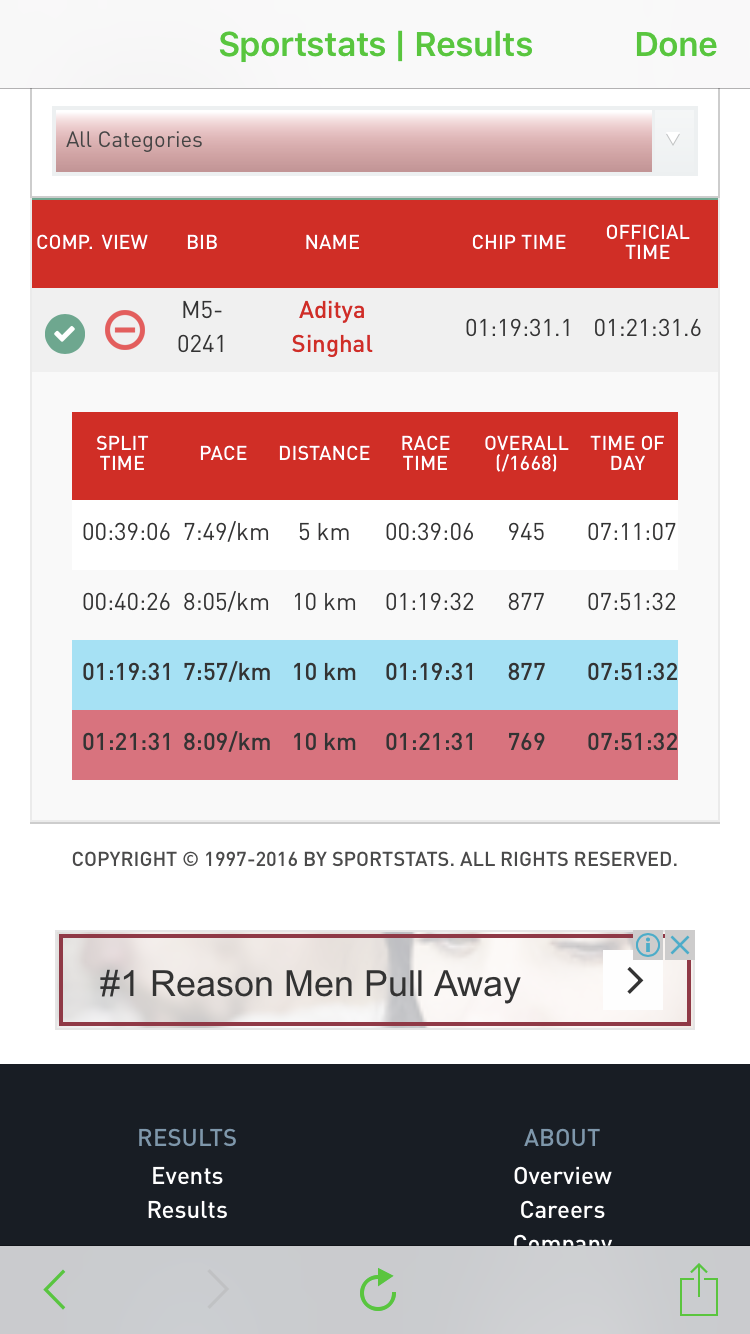Go back to the previous page
This screenshot has height=1334, width=750.
click(55, 1290)
